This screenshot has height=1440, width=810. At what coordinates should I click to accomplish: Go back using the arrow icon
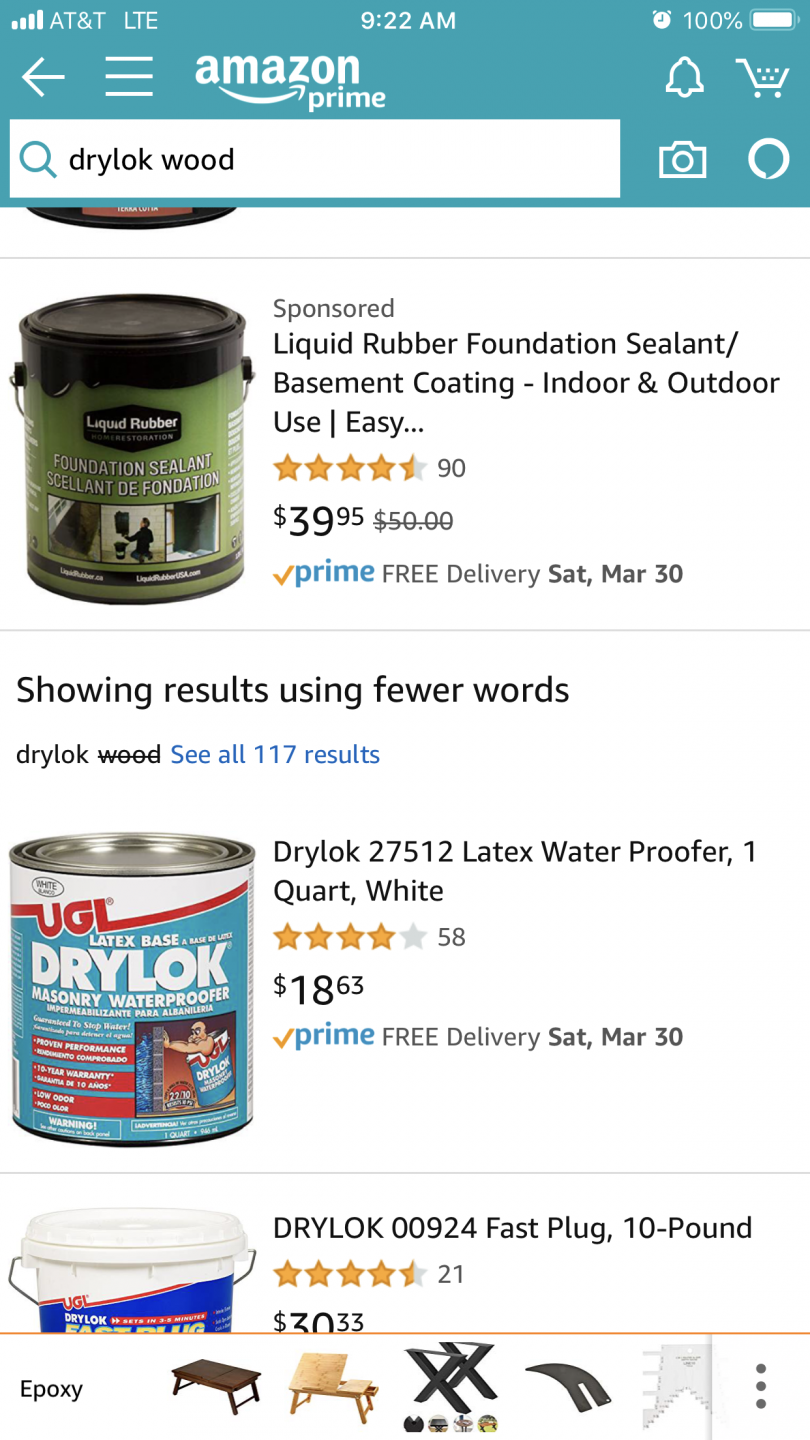43,77
